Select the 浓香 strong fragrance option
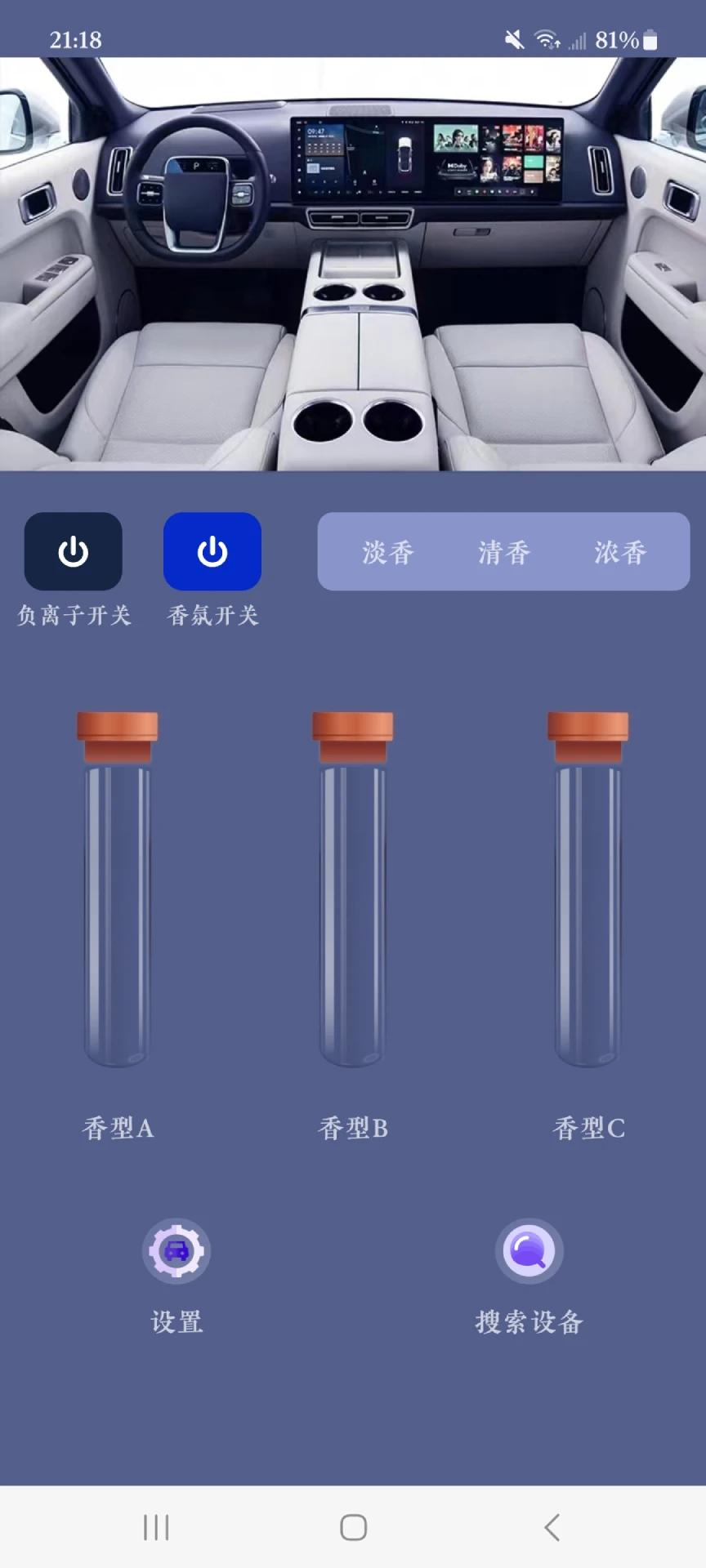Image resolution: width=706 pixels, height=1568 pixels. [620, 551]
